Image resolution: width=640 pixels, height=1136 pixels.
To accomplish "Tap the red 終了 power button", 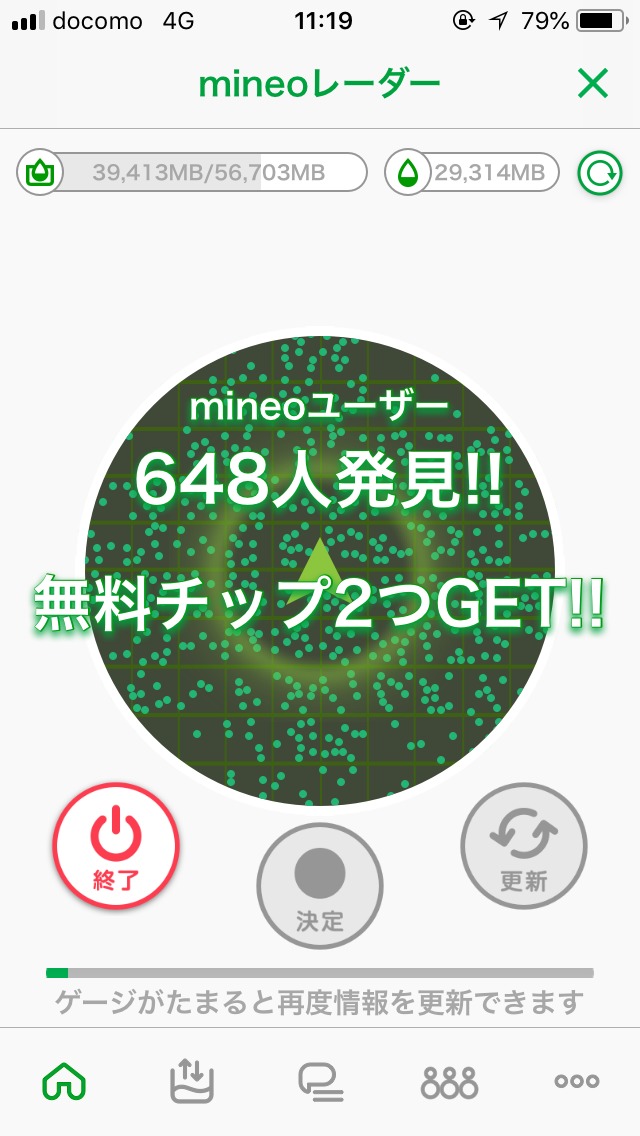I will pyautogui.click(x=116, y=846).
